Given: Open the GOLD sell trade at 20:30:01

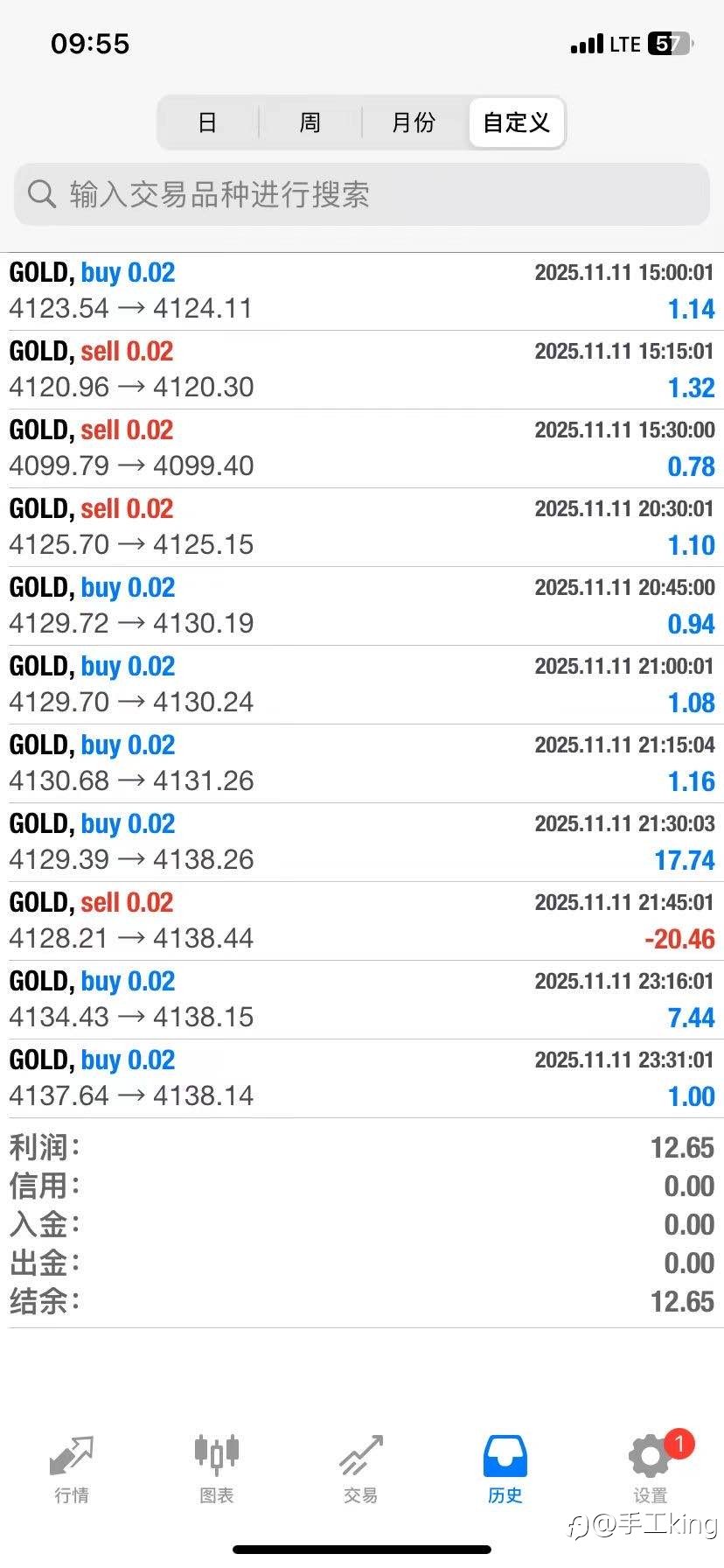Looking at the screenshot, I should click(x=362, y=528).
